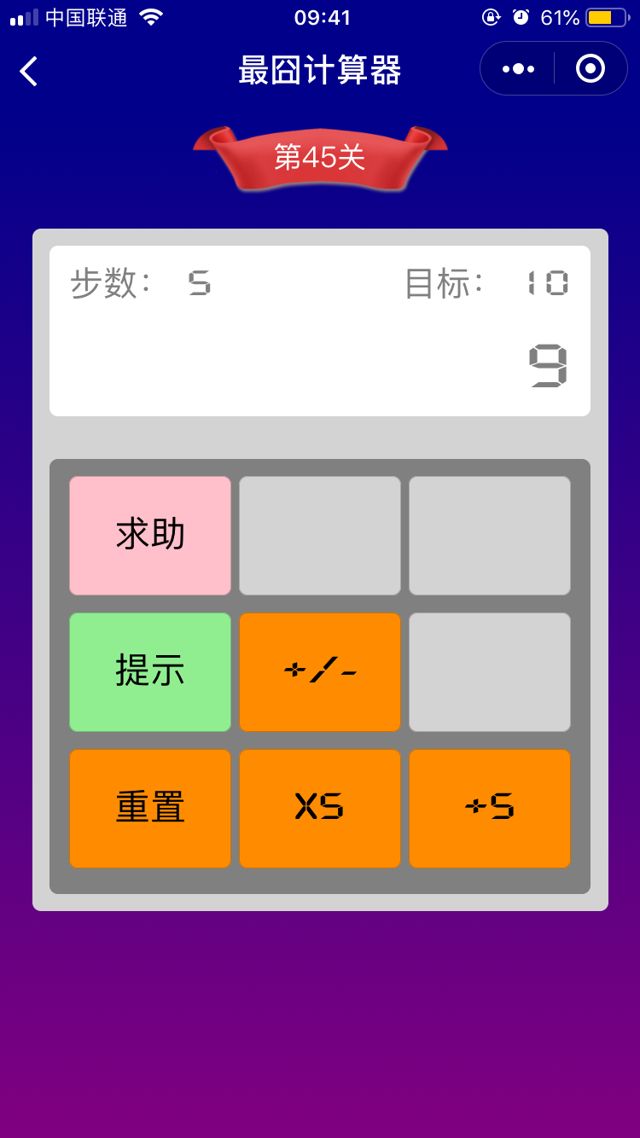The height and width of the screenshot is (1138, 640).
Task: Multiply by five using X5 key
Action: click(320, 809)
